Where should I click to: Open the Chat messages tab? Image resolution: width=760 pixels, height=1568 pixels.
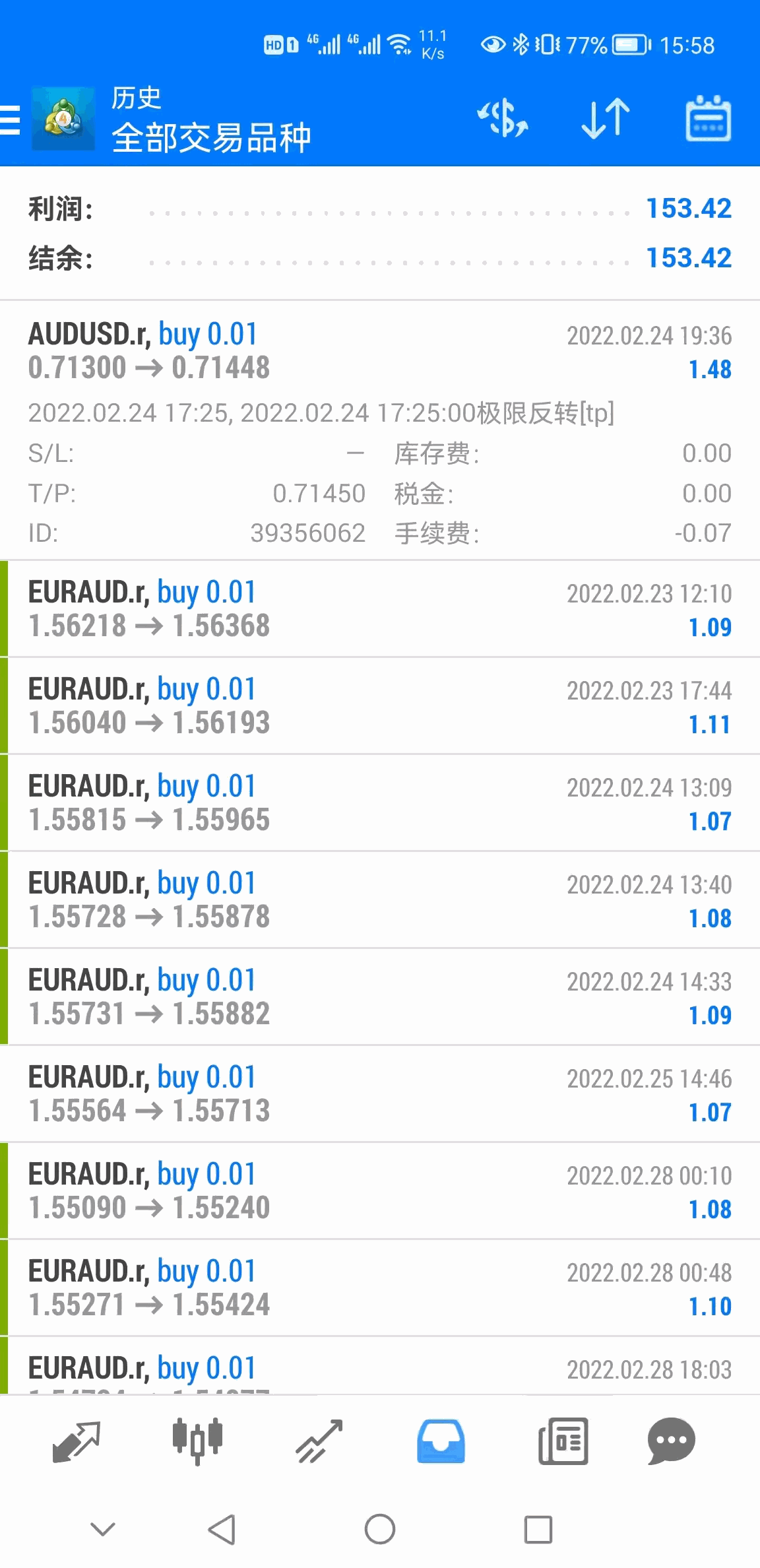click(671, 1441)
